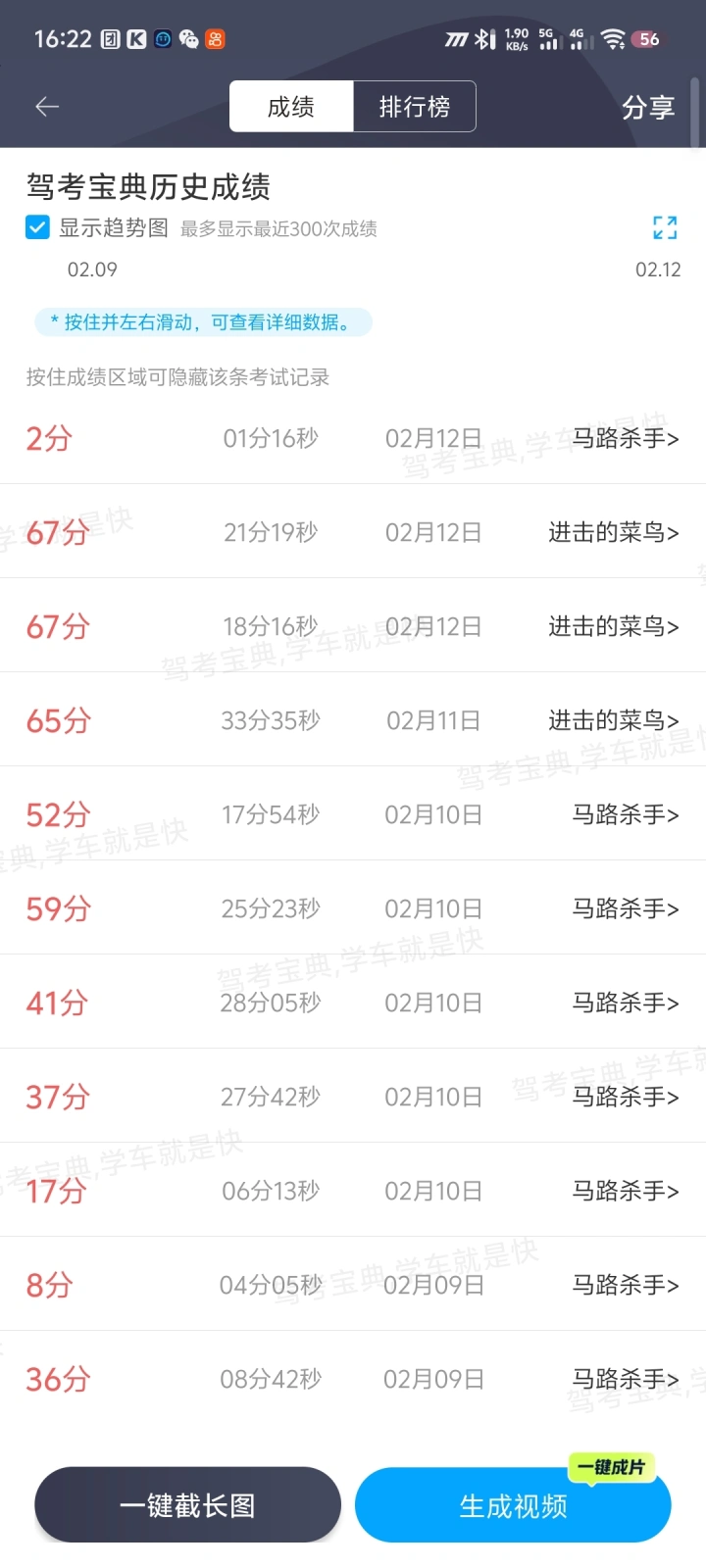Screen dimensions: 706x1568
Task: Expand the trend chart to fullscreen
Action: tap(665, 228)
